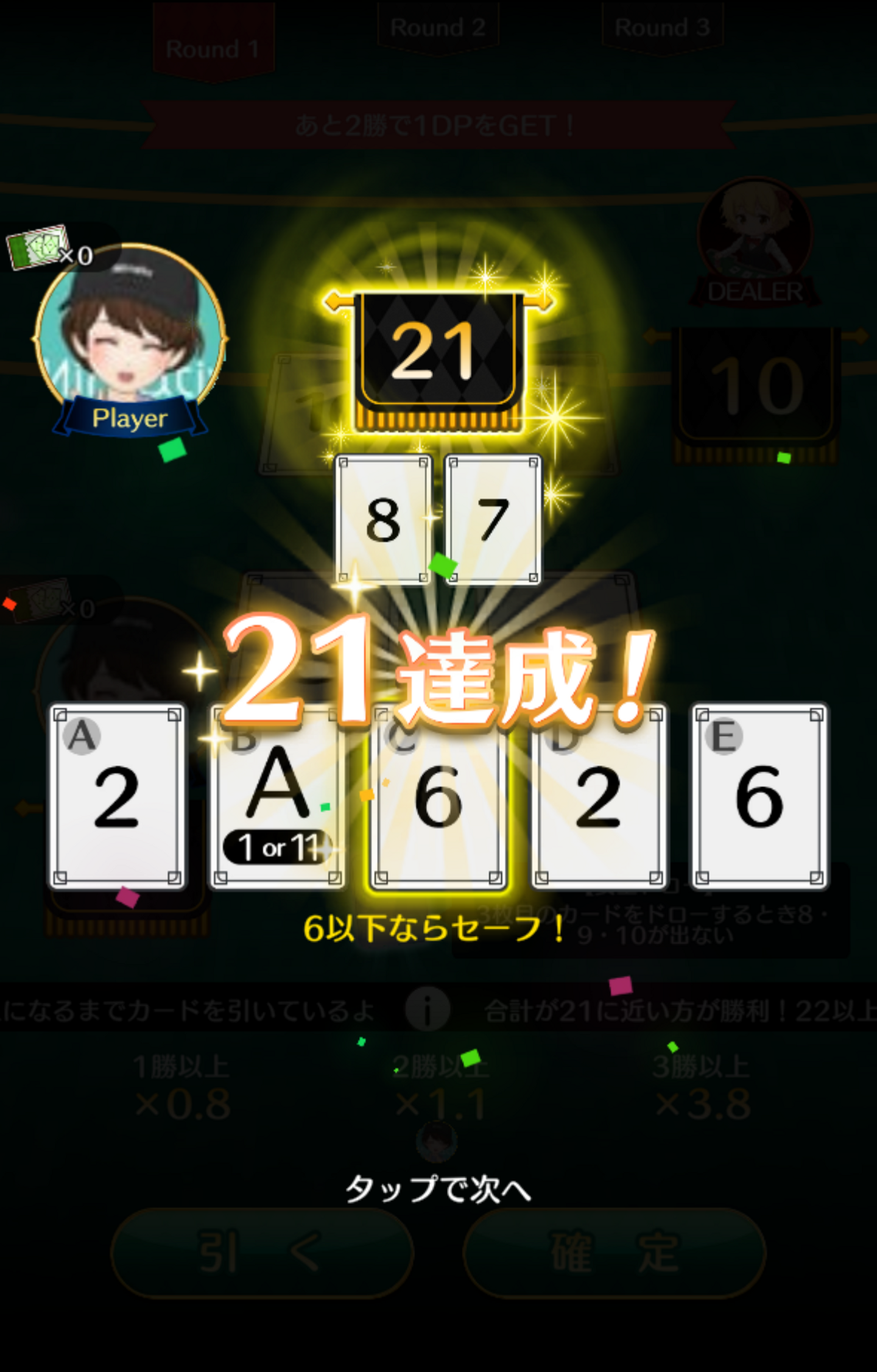
Task: Tap 'タップで次へ' to continue
Action: click(x=438, y=1189)
